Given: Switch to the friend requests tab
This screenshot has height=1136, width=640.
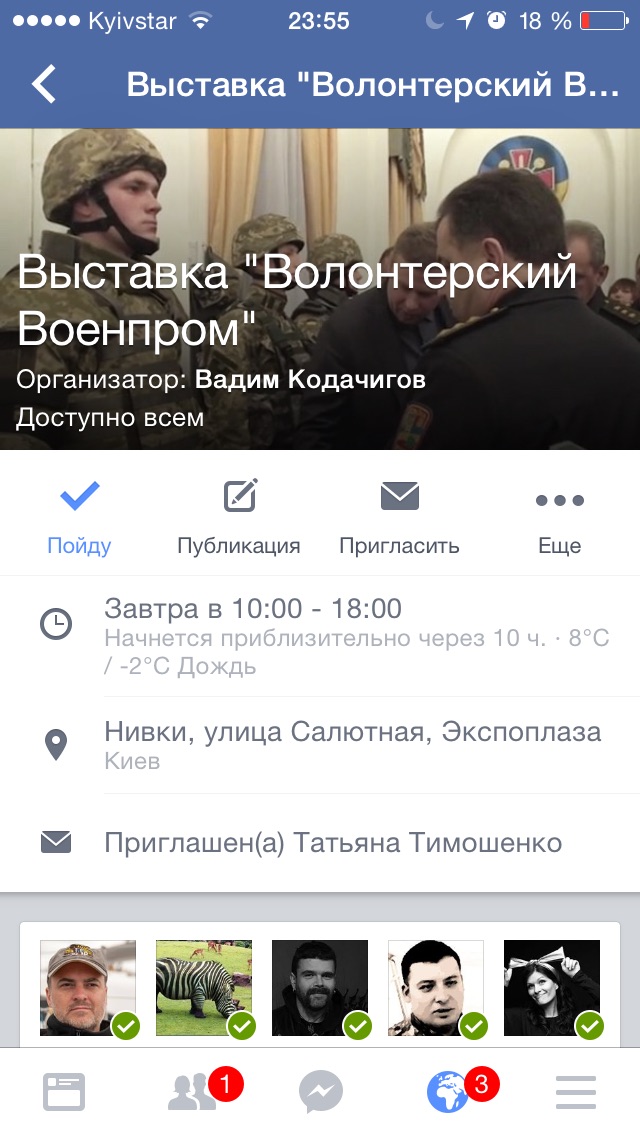Looking at the screenshot, I should click(x=194, y=1092).
